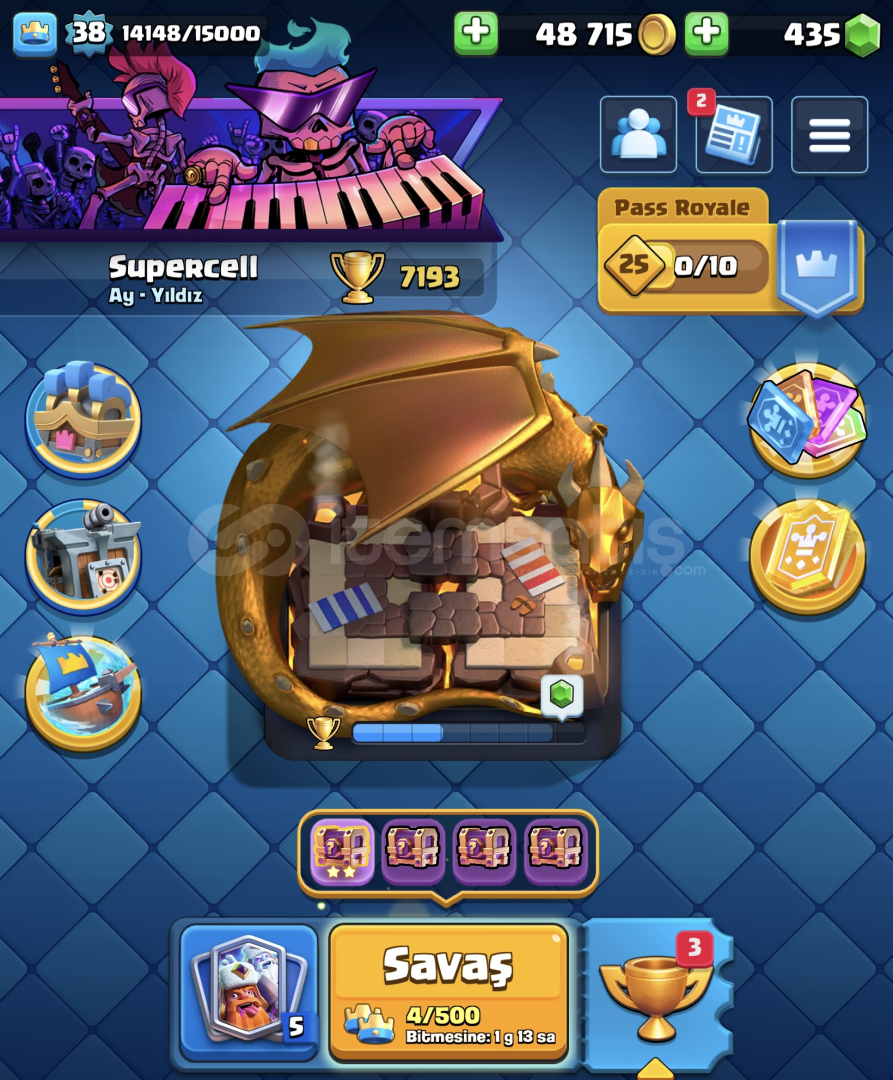Open the cannon chest button
Screen dimensions: 893x1080
pyautogui.click(x=83, y=555)
